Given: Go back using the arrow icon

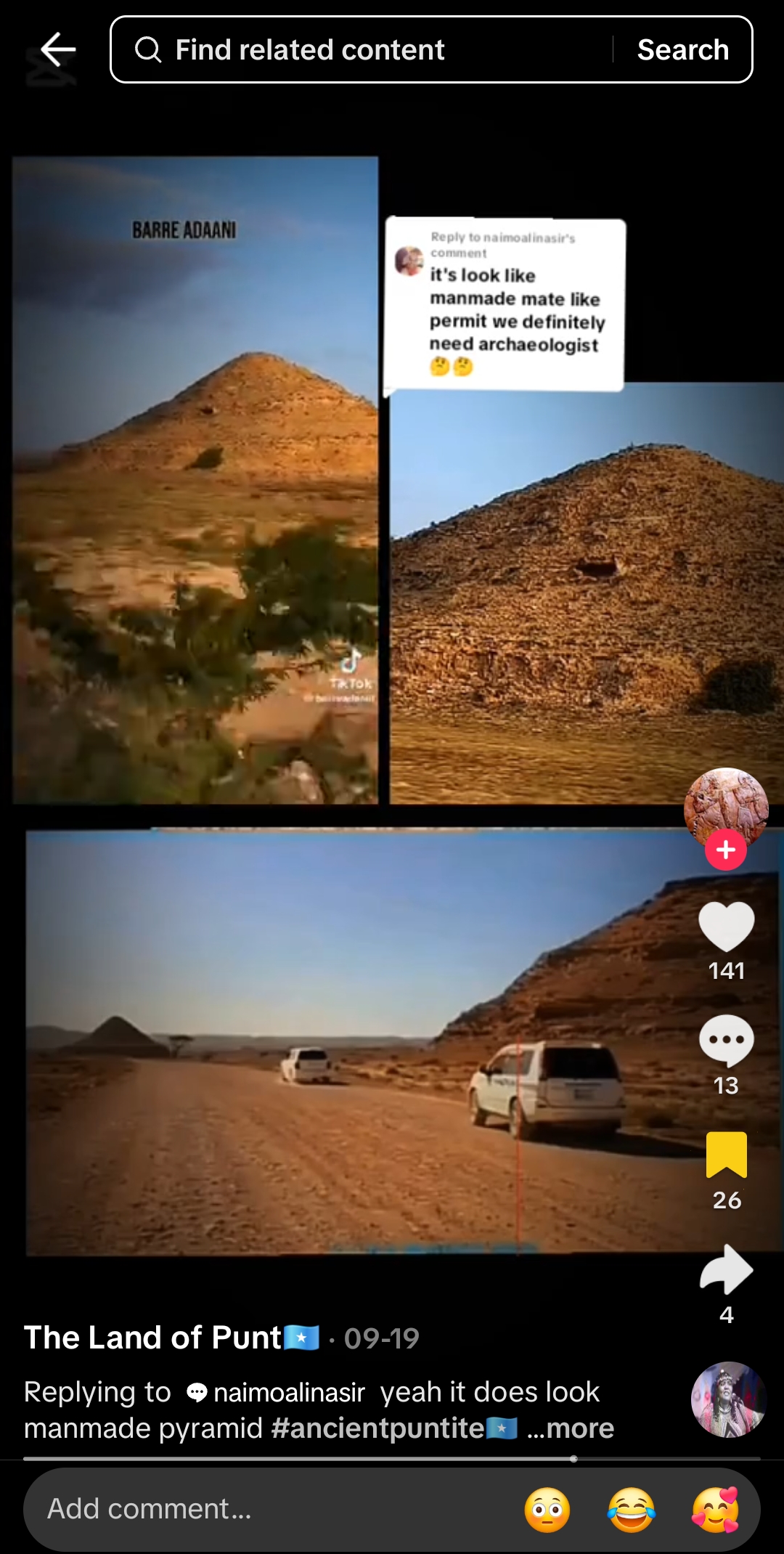Looking at the screenshot, I should coord(58,49).
